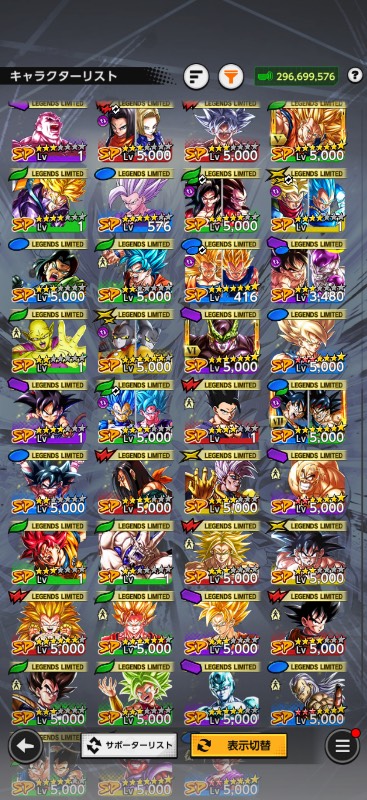Select the green Perfect Cell card marked VI
Viewport: 367px width, 800px height.
pos(221,342)
